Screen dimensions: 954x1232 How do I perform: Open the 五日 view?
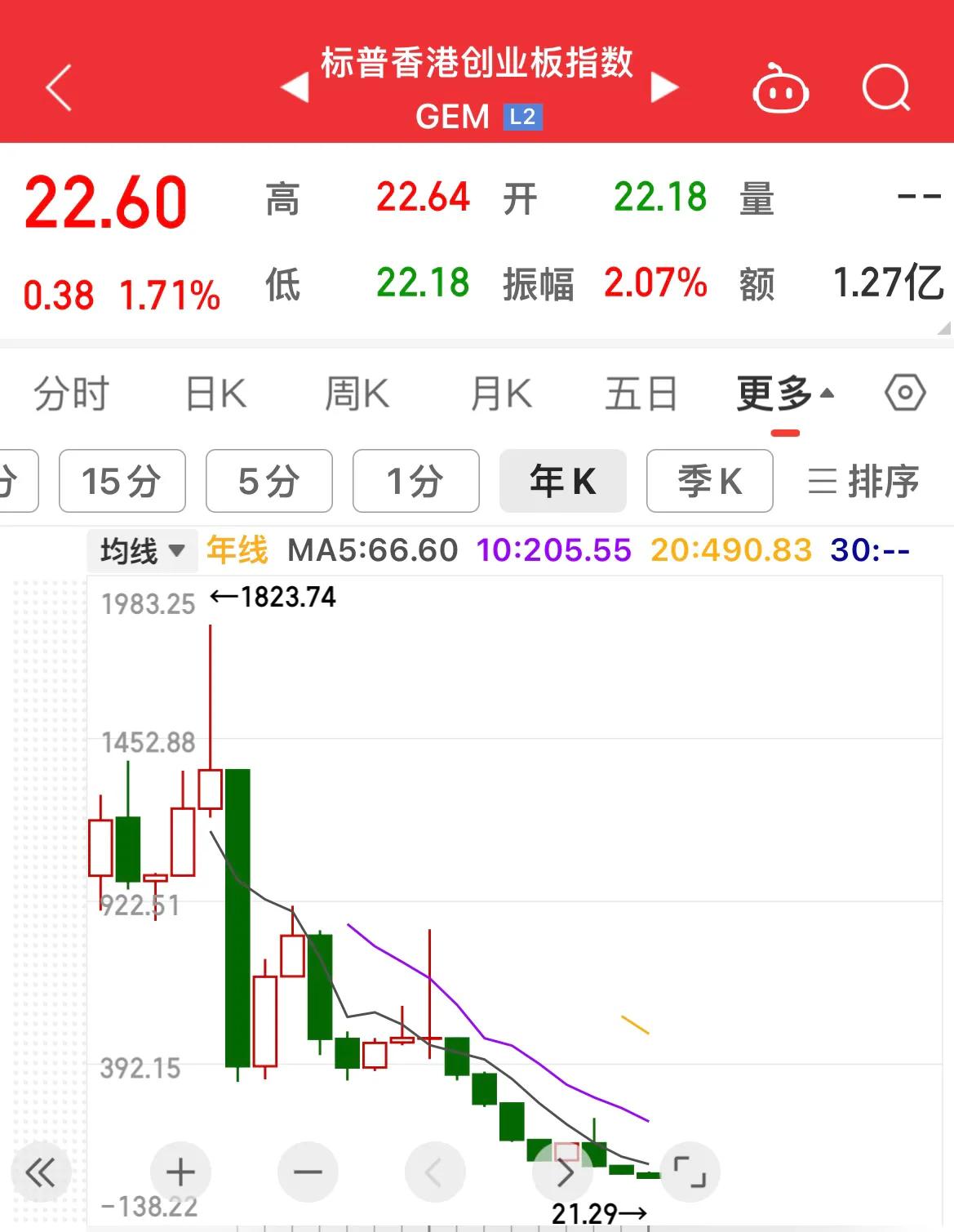pos(641,394)
